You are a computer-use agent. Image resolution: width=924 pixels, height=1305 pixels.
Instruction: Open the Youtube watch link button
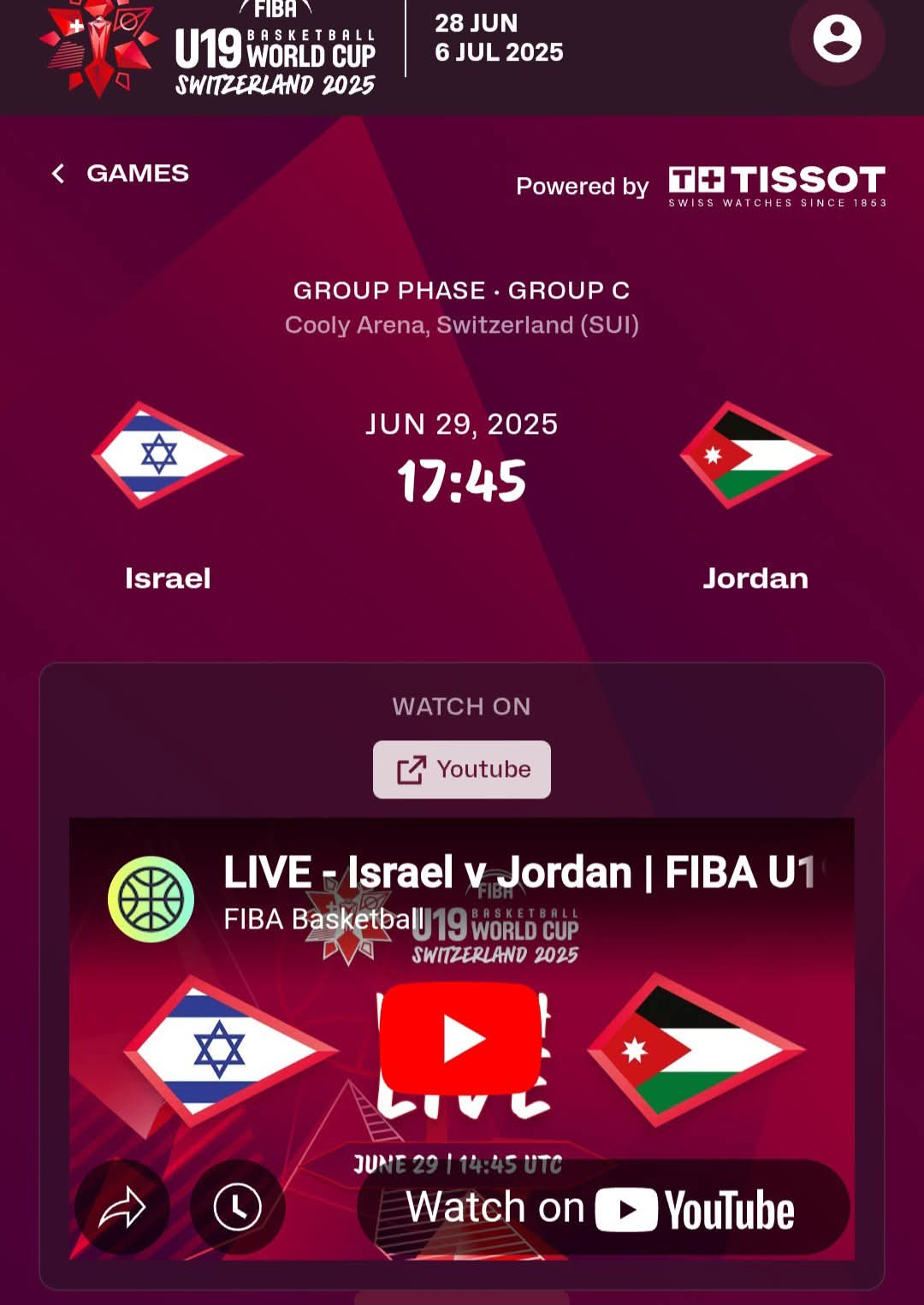coord(461,769)
